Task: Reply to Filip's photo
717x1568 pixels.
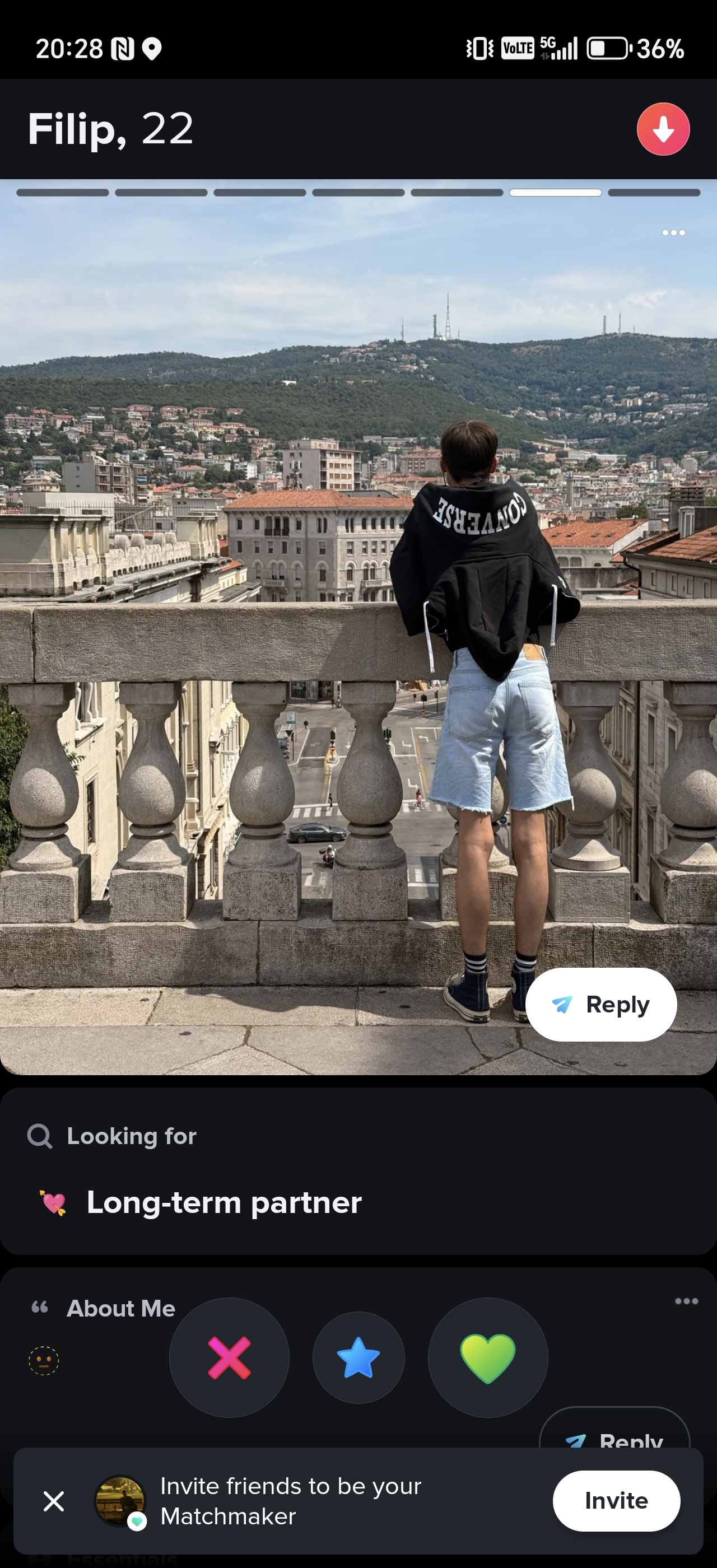Action: (x=600, y=1004)
